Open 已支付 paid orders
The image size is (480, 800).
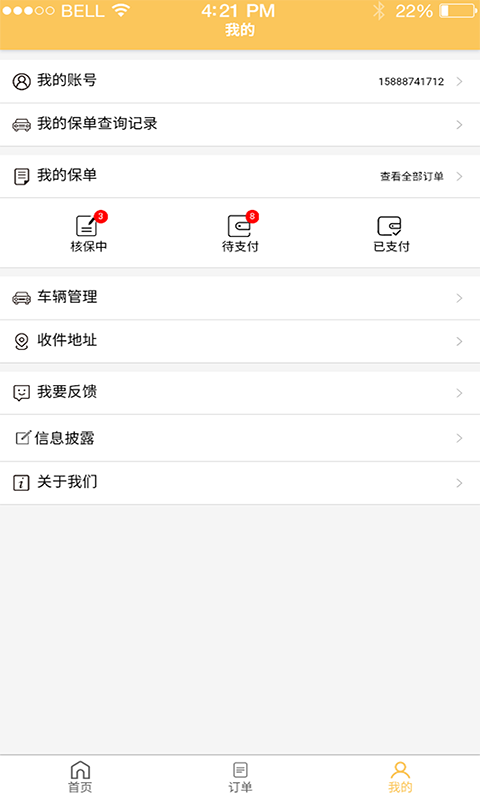(391, 234)
